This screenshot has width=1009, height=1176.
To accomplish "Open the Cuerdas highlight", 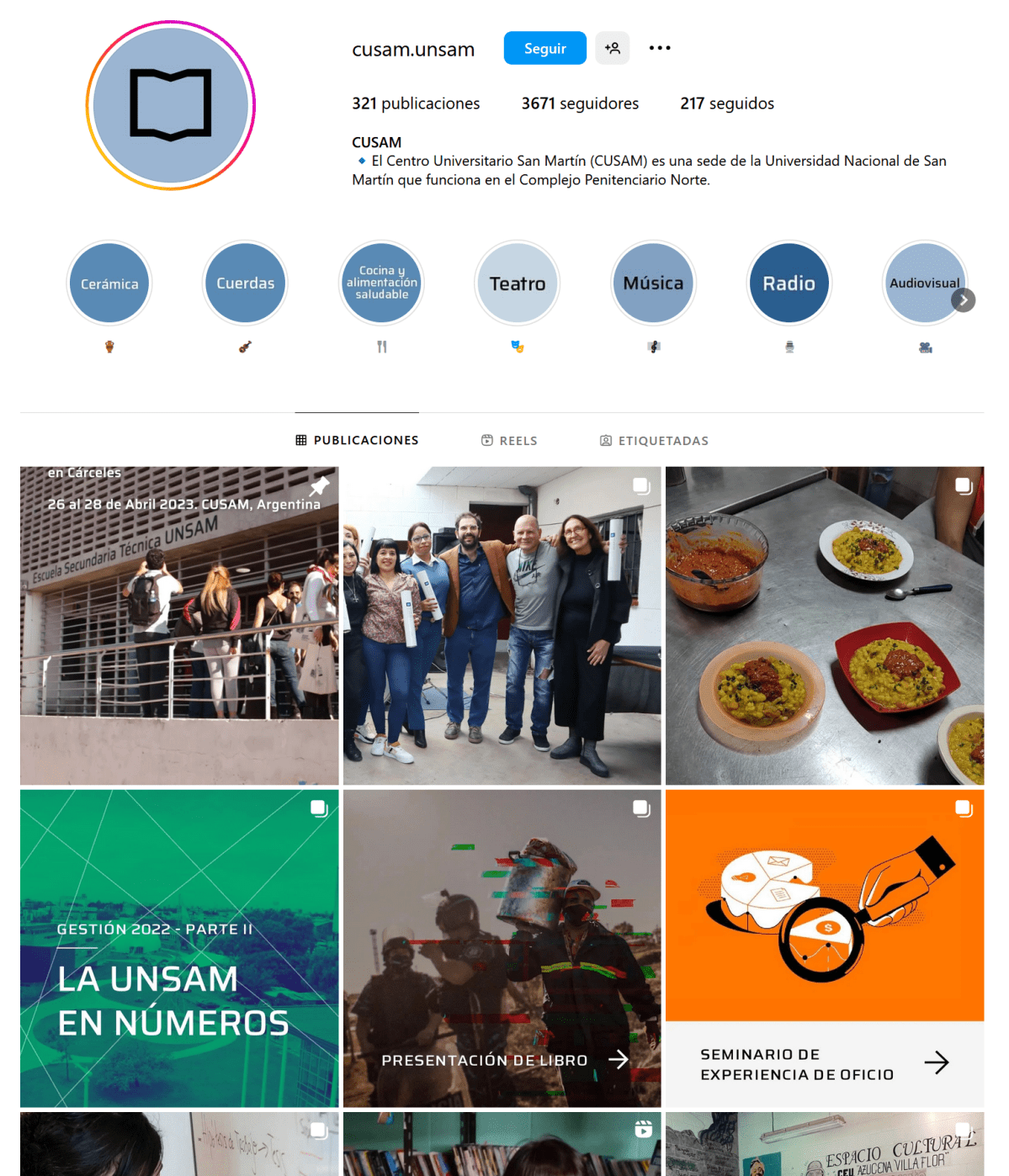I will pyautogui.click(x=245, y=283).
